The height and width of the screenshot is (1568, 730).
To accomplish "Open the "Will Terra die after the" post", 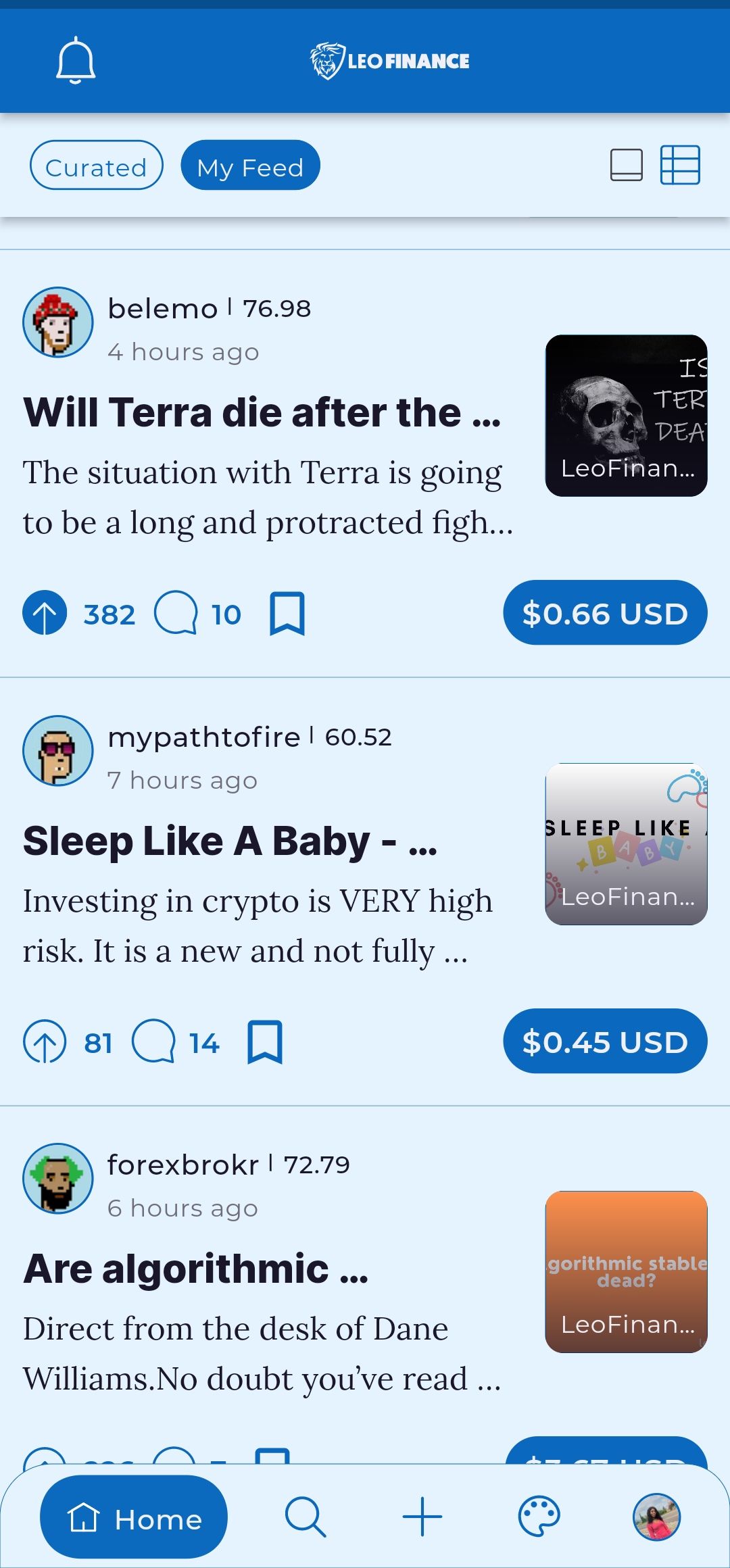I will tap(262, 412).
